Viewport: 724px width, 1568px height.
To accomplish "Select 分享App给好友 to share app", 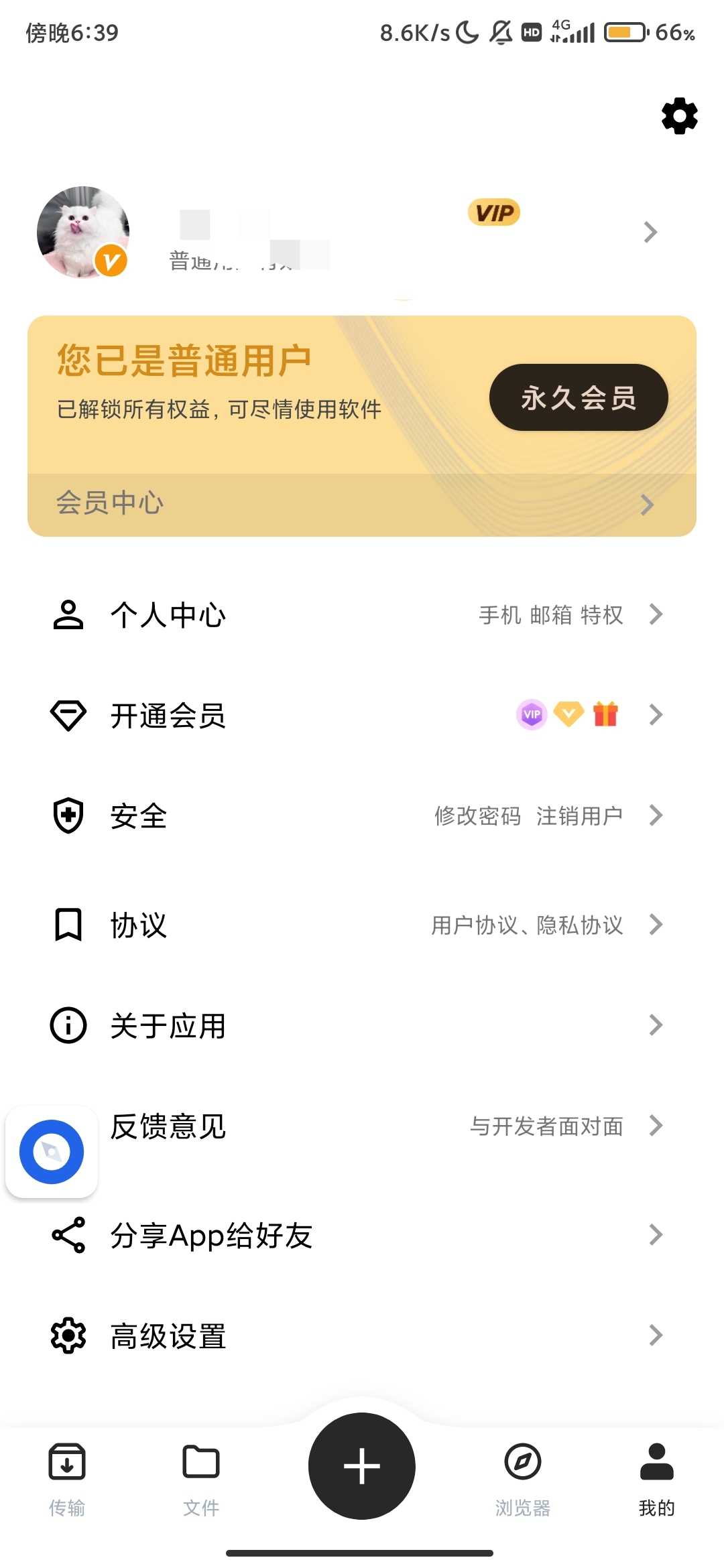I will click(361, 1235).
